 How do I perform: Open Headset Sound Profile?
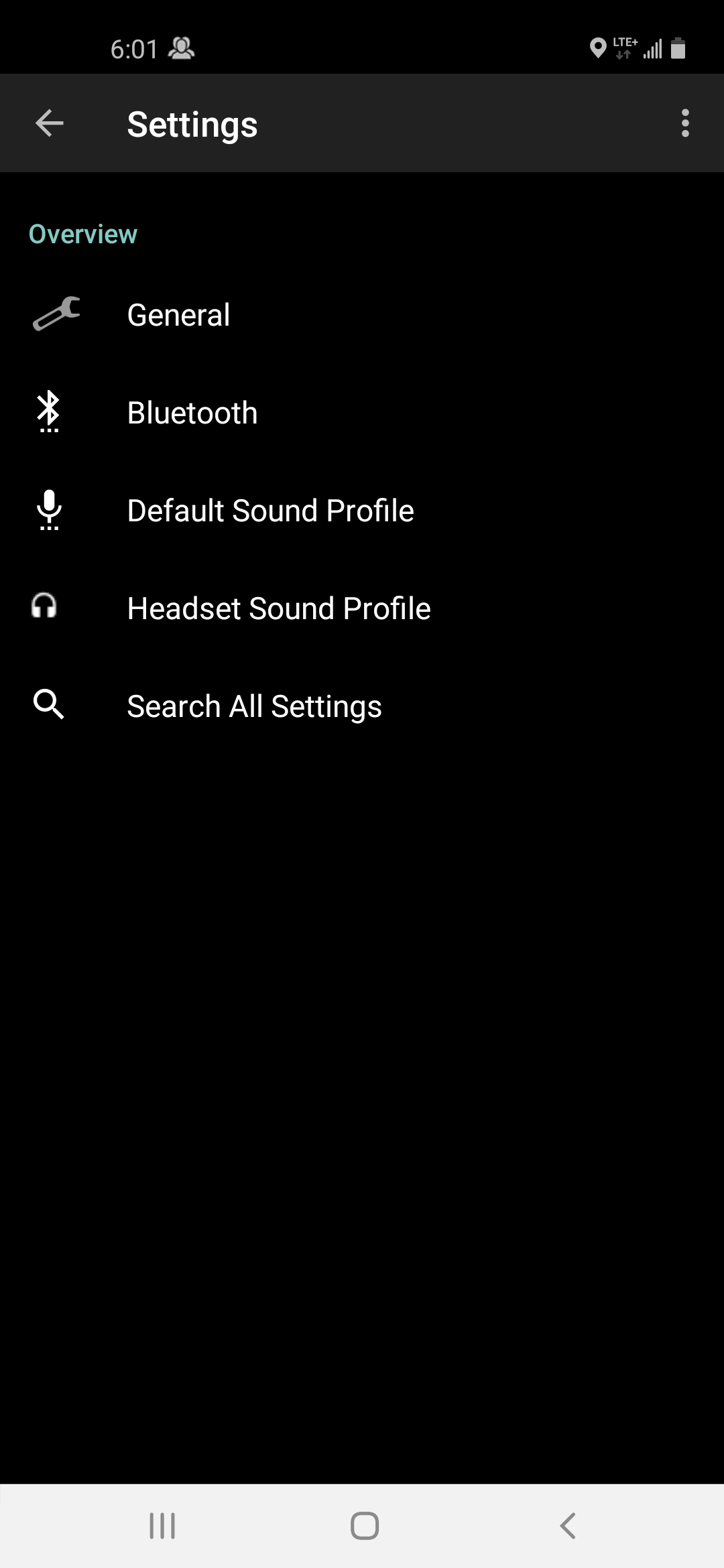point(279,608)
